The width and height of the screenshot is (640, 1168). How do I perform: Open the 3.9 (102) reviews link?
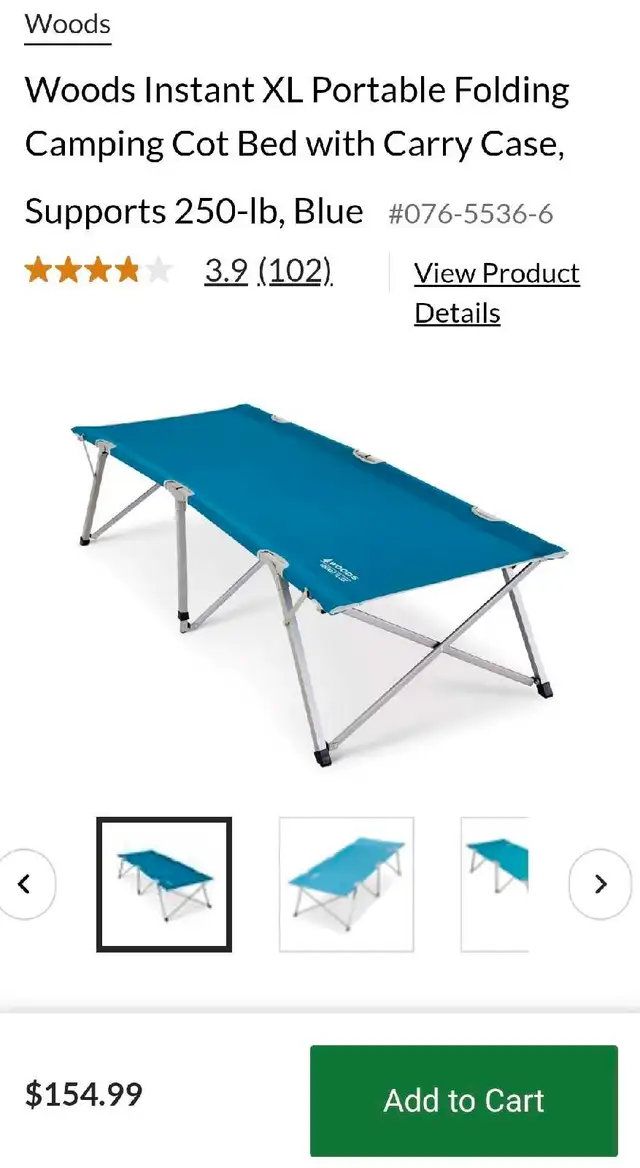pos(269,271)
